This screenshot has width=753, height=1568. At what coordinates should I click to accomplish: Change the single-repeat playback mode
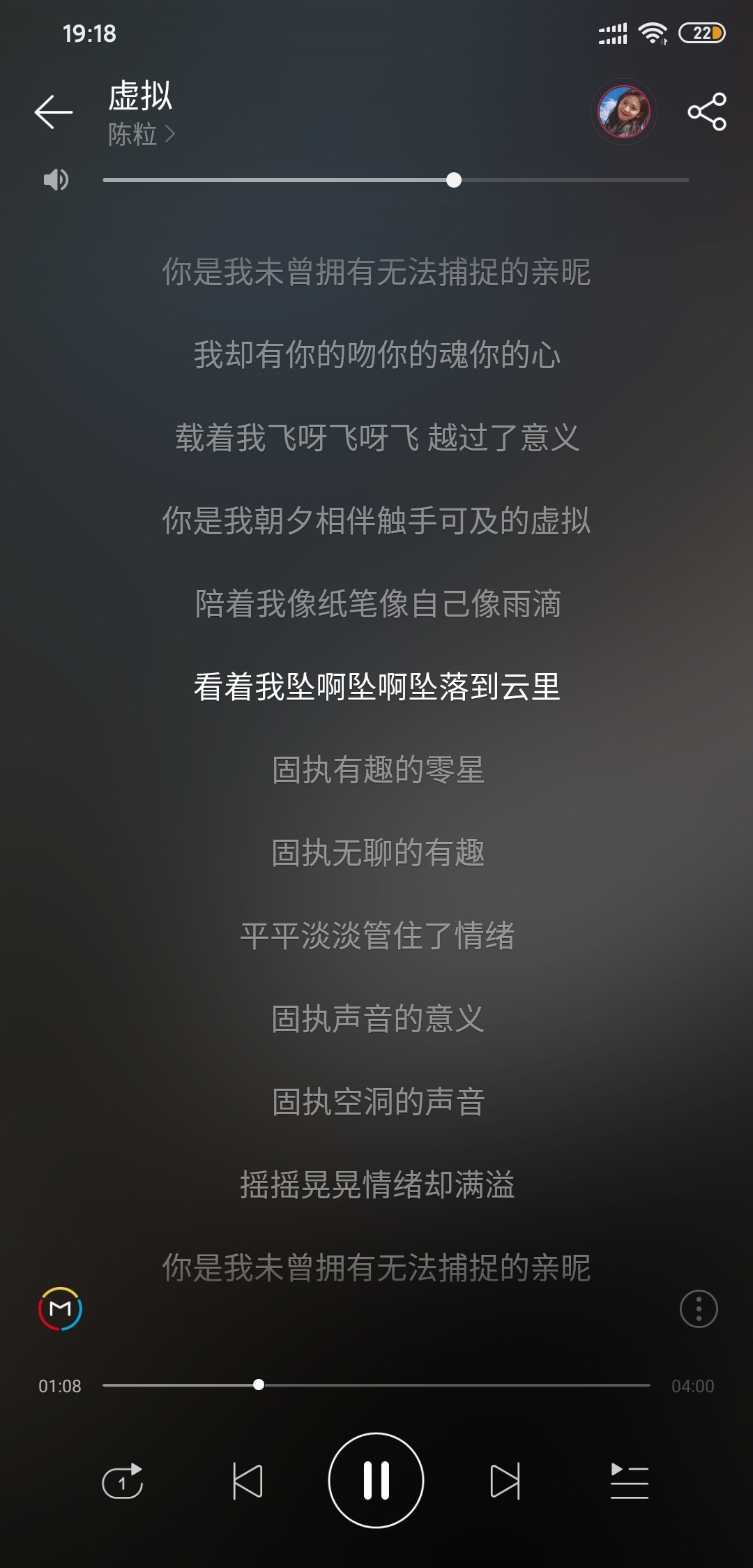[x=123, y=1480]
